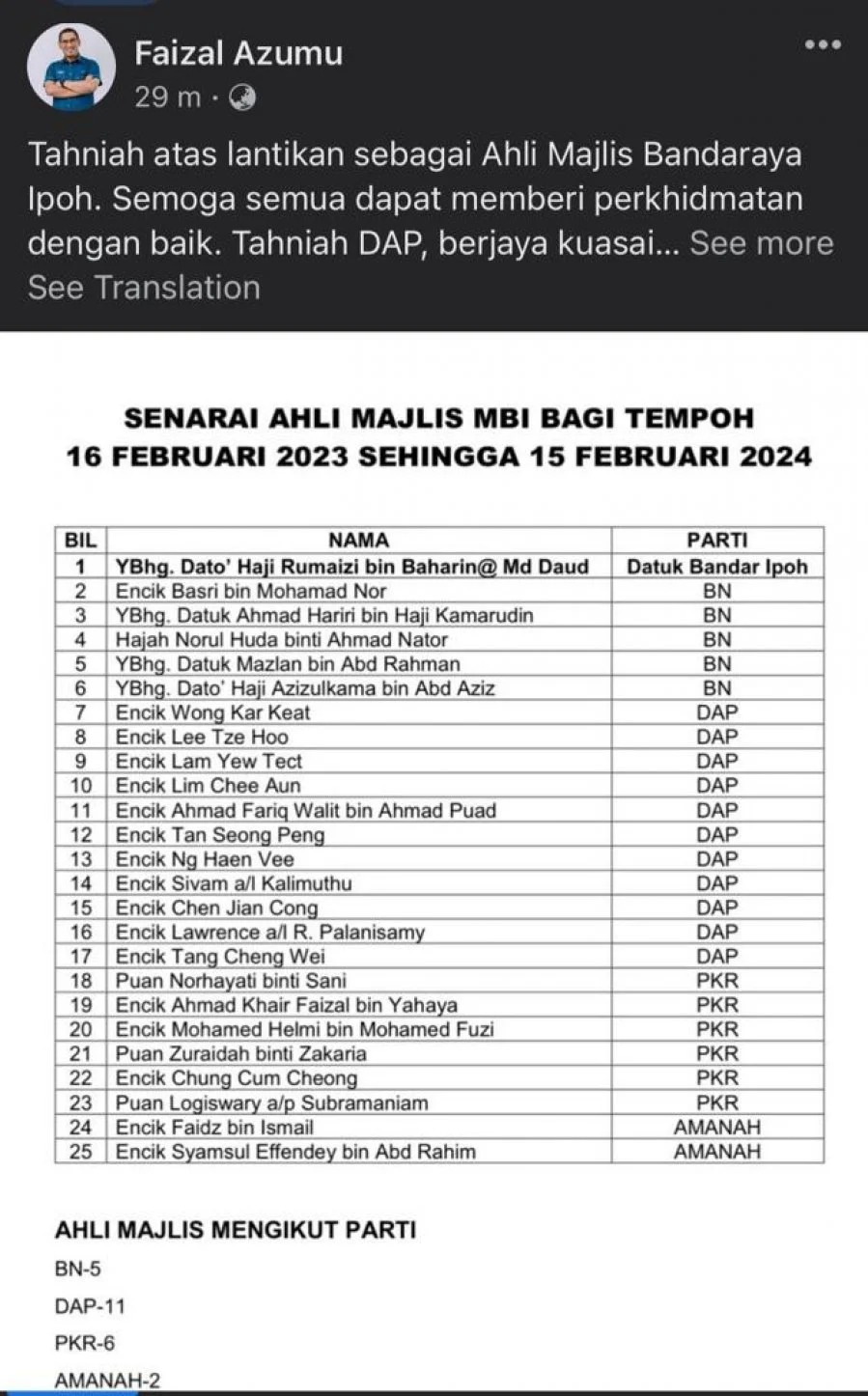868x1396 pixels.
Task: Open Faizal Azumu's profile picture
Action: click(x=70, y=69)
